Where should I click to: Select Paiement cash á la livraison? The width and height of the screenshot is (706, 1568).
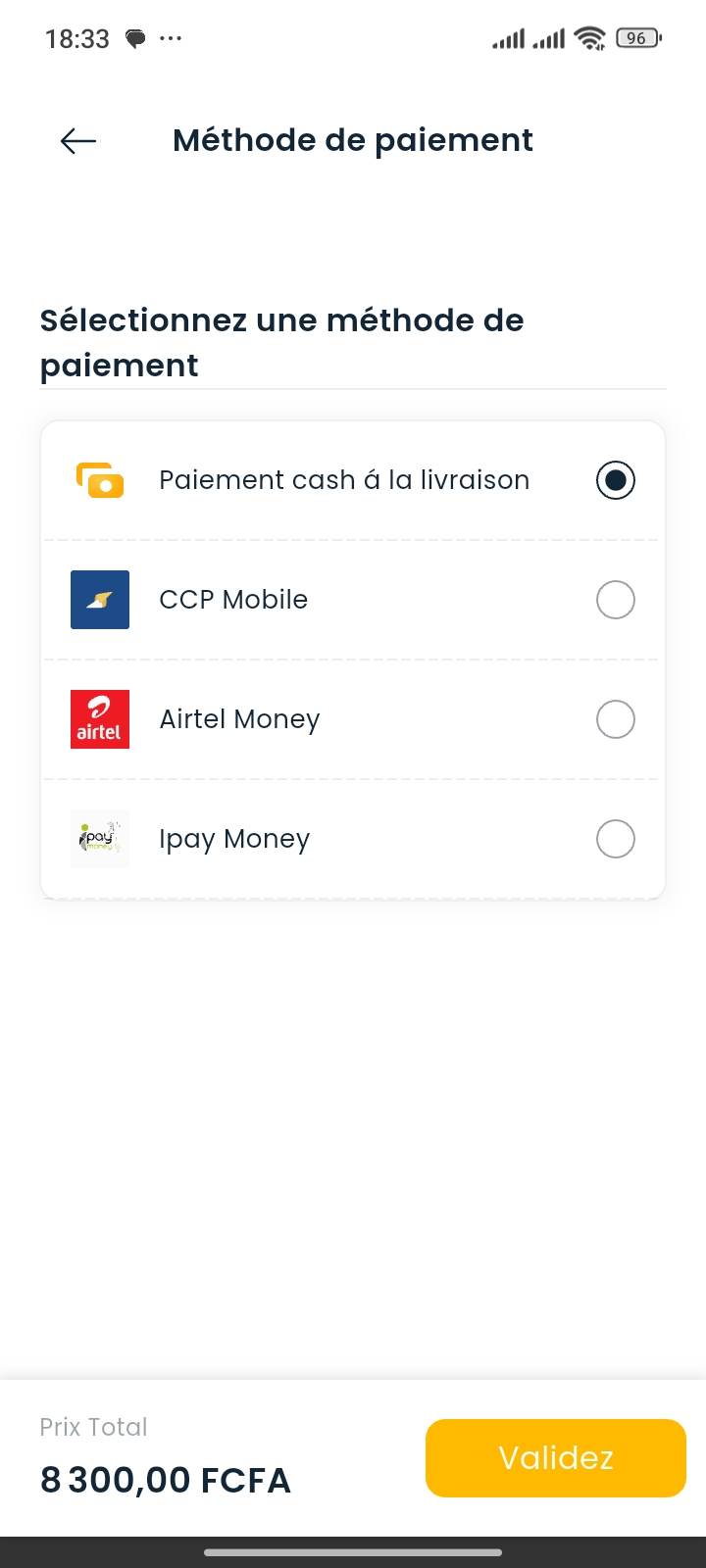click(x=615, y=480)
